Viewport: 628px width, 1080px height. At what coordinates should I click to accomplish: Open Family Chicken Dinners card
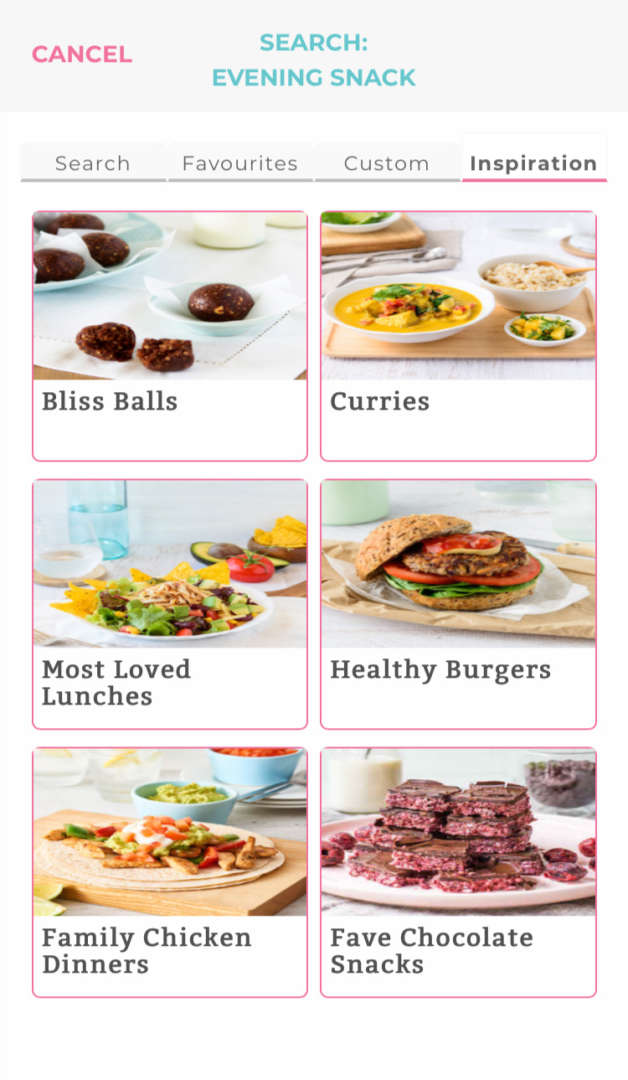(170, 871)
